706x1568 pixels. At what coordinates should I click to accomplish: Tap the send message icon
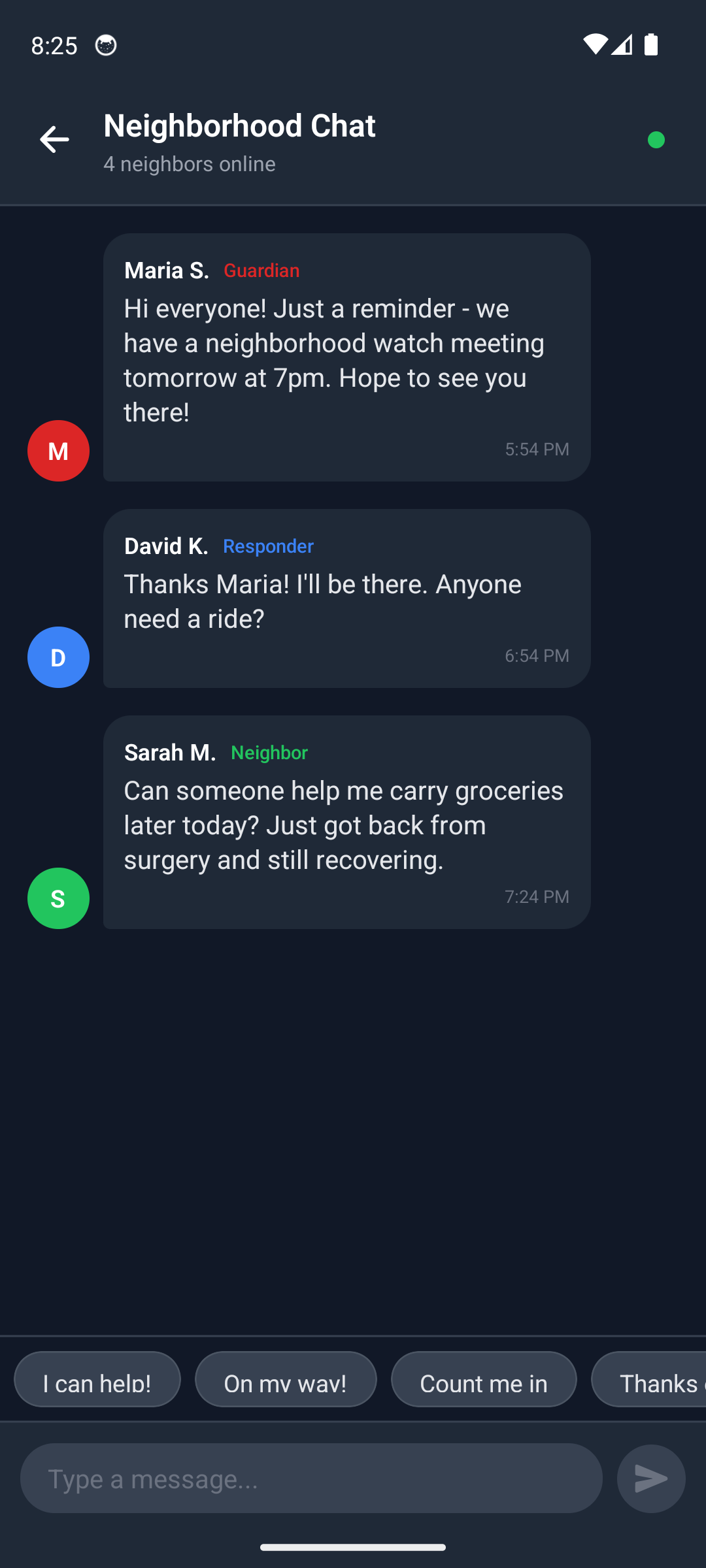[651, 1478]
